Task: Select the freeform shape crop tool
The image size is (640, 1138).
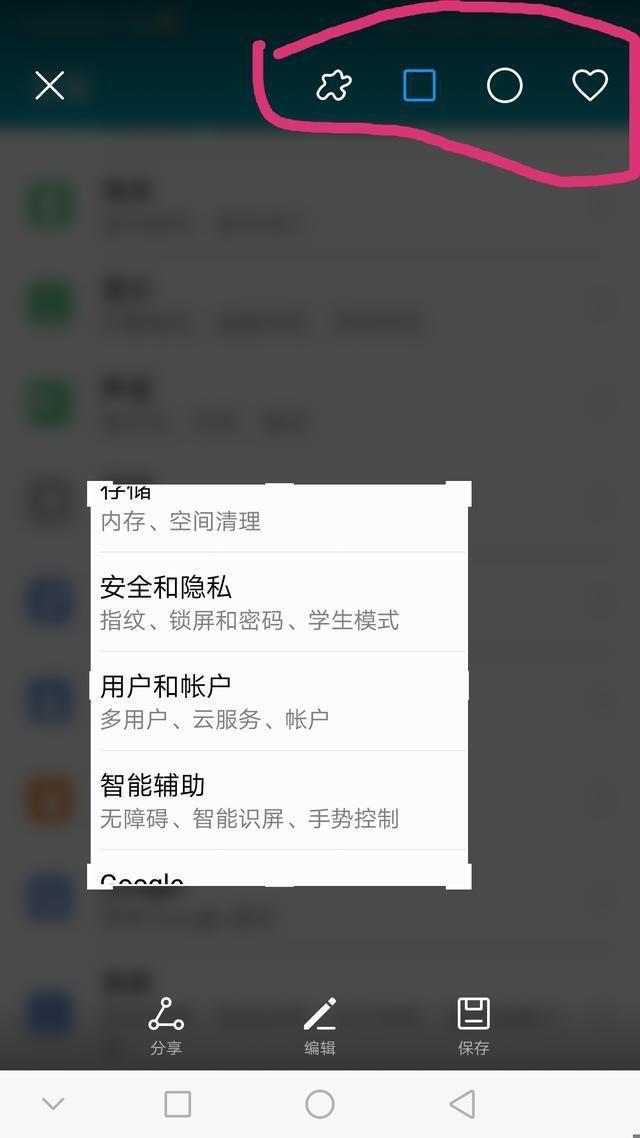Action: click(334, 86)
